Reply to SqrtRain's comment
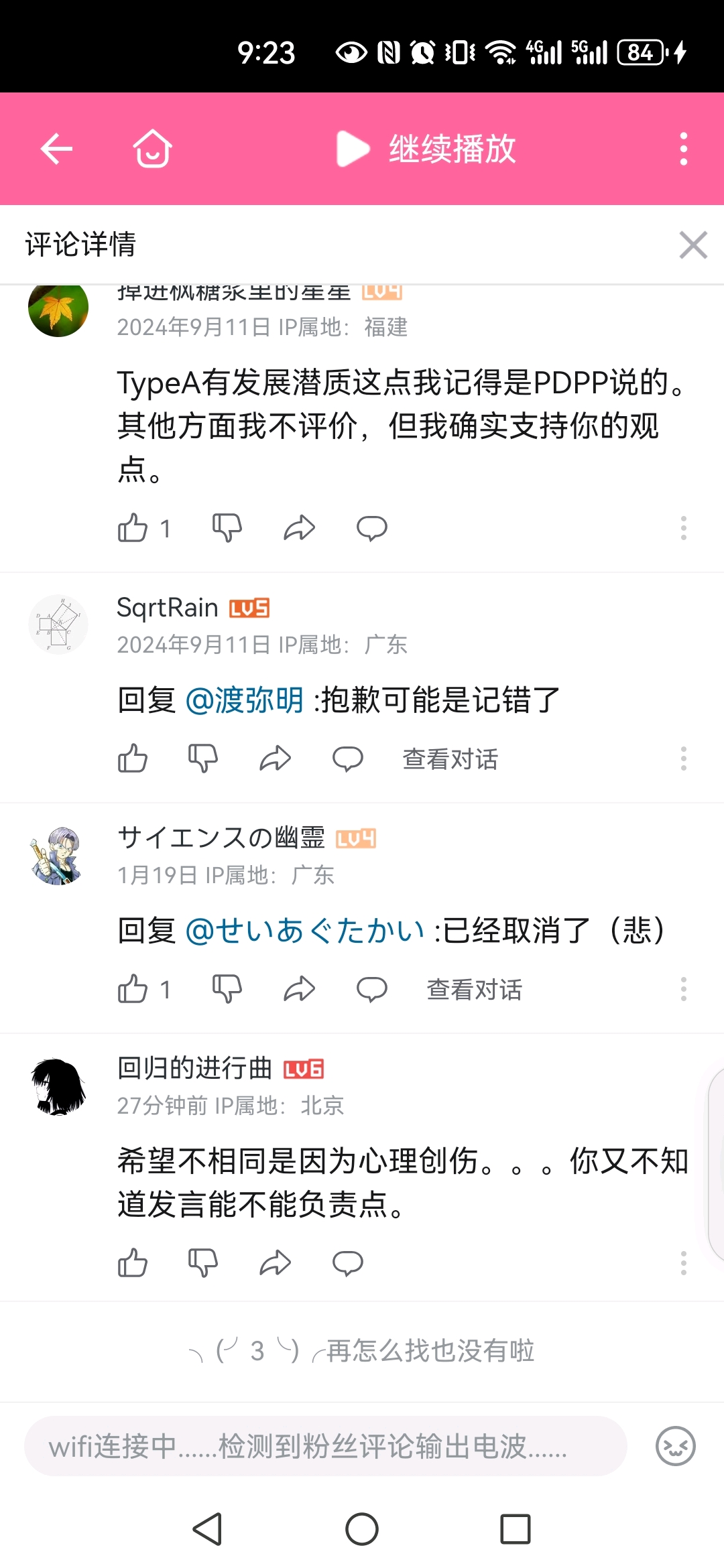724x1568 pixels. [347, 759]
